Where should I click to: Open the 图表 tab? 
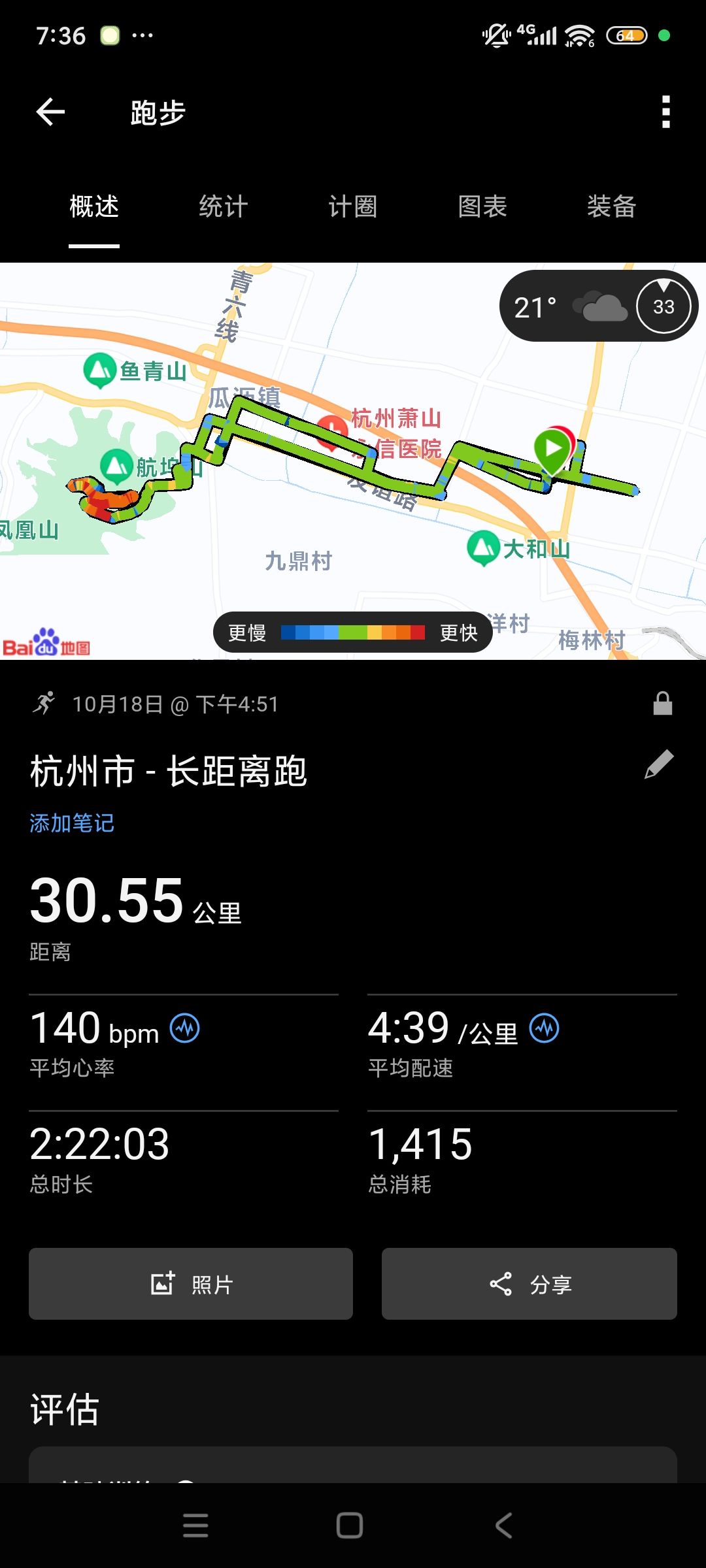(482, 207)
